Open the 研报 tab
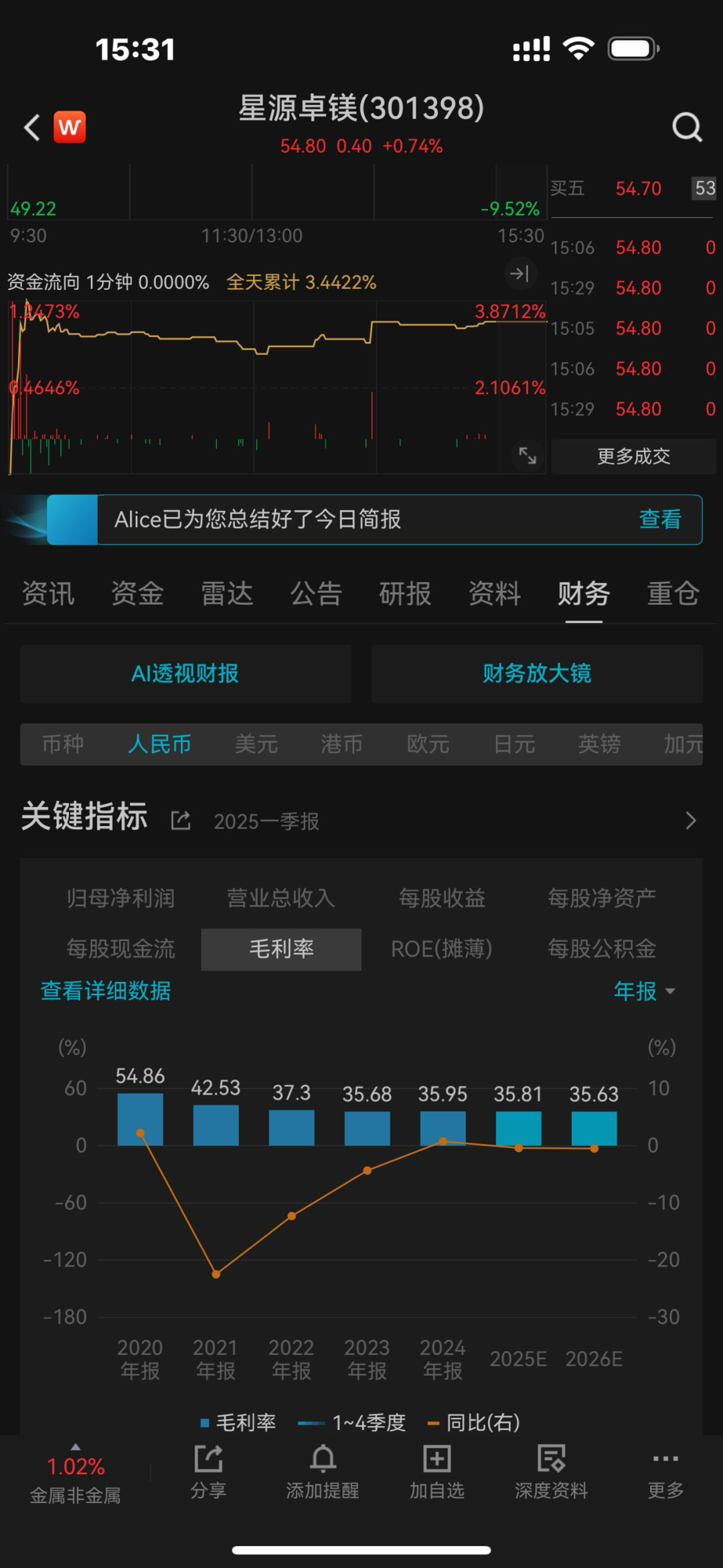The image size is (723, 1568). (405, 593)
